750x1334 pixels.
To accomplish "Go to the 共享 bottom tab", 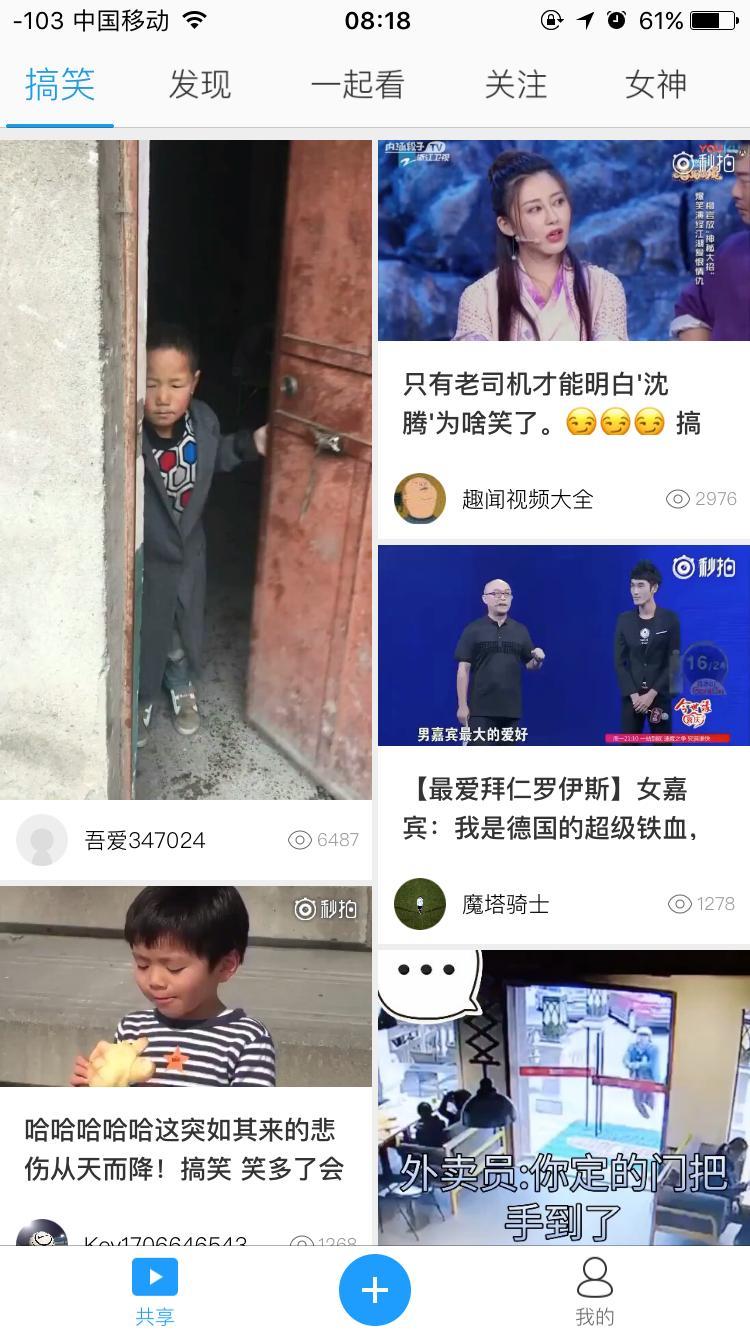I will tap(155, 1292).
